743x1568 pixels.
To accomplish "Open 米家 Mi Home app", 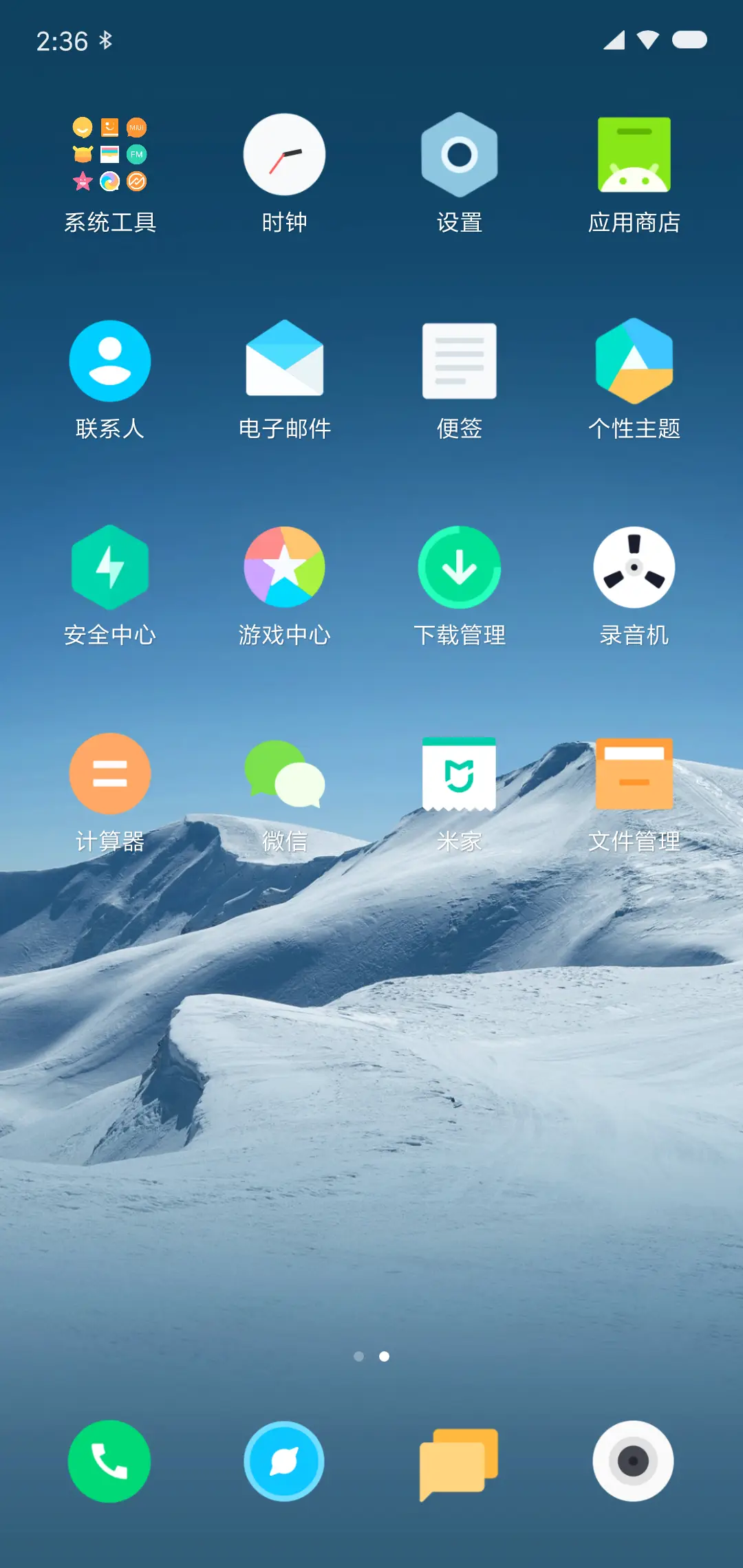I will (459, 774).
